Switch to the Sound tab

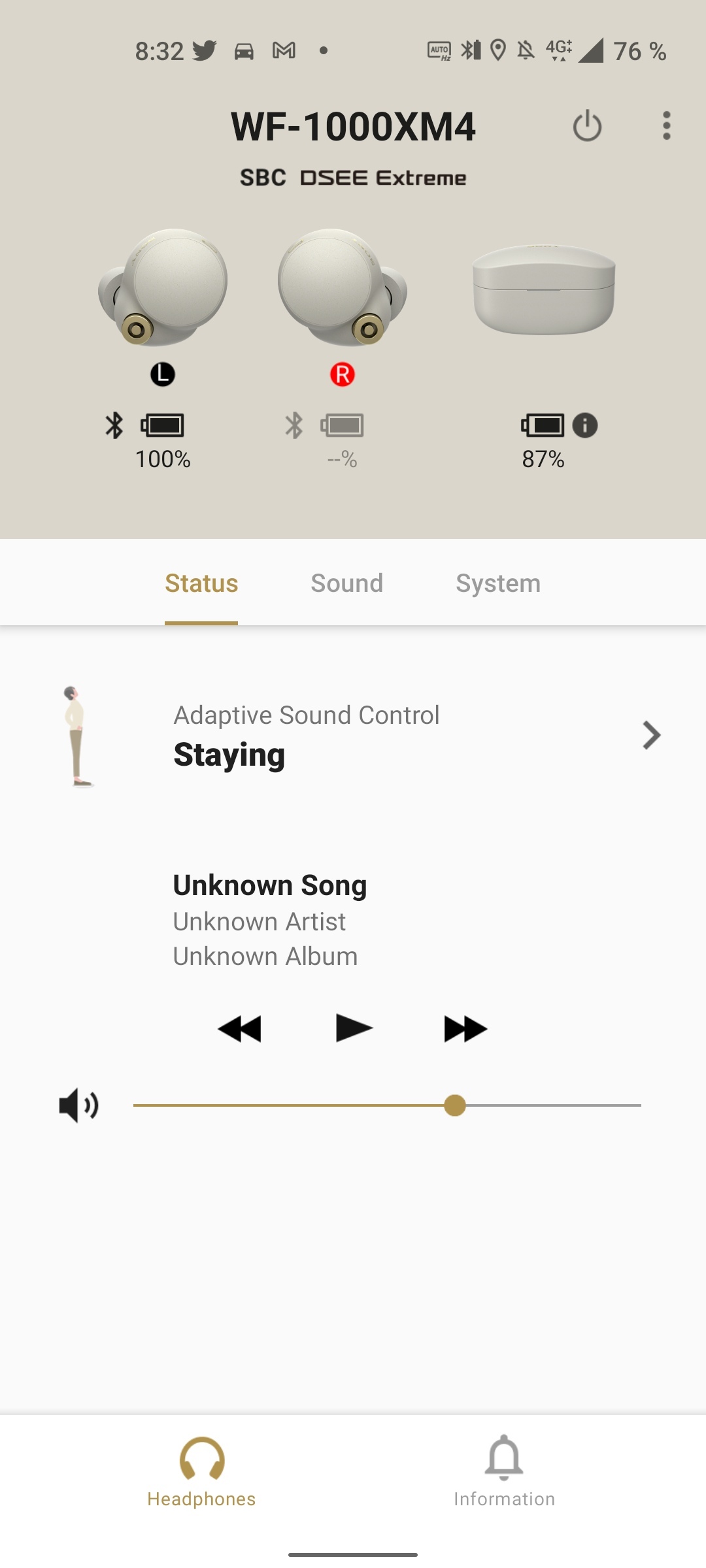pos(346,583)
